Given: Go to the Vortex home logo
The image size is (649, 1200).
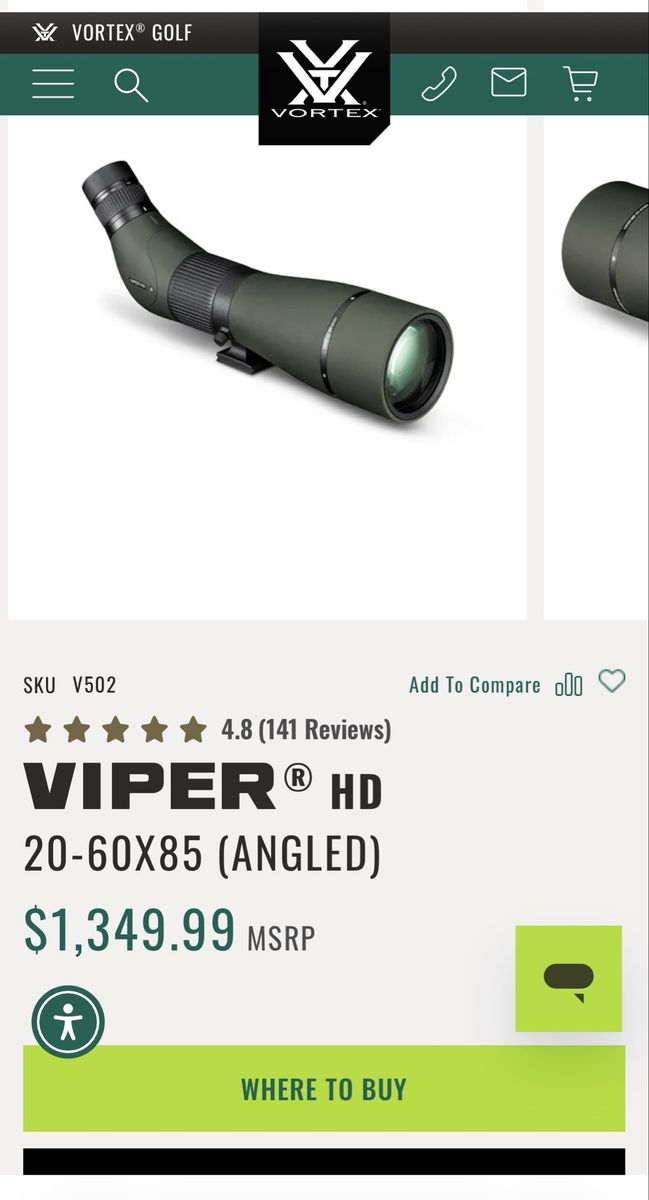Looking at the screenshot, I should [325, 80].
